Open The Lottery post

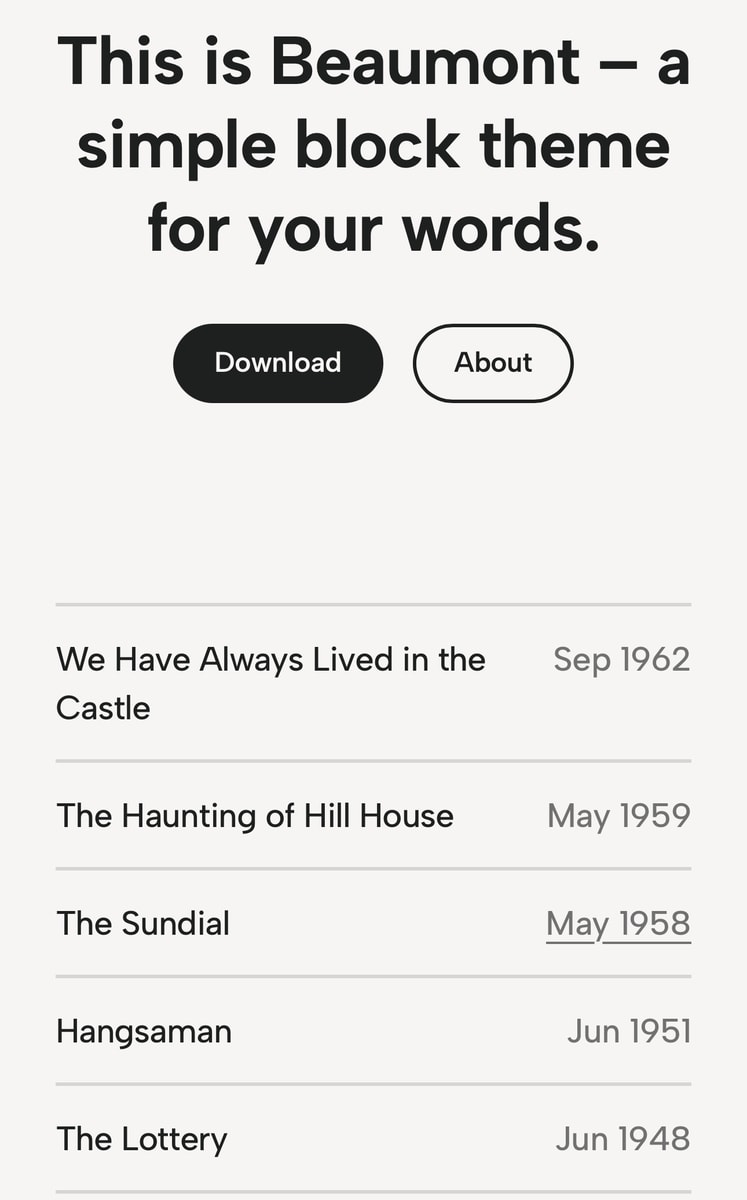coord(142,1139)
